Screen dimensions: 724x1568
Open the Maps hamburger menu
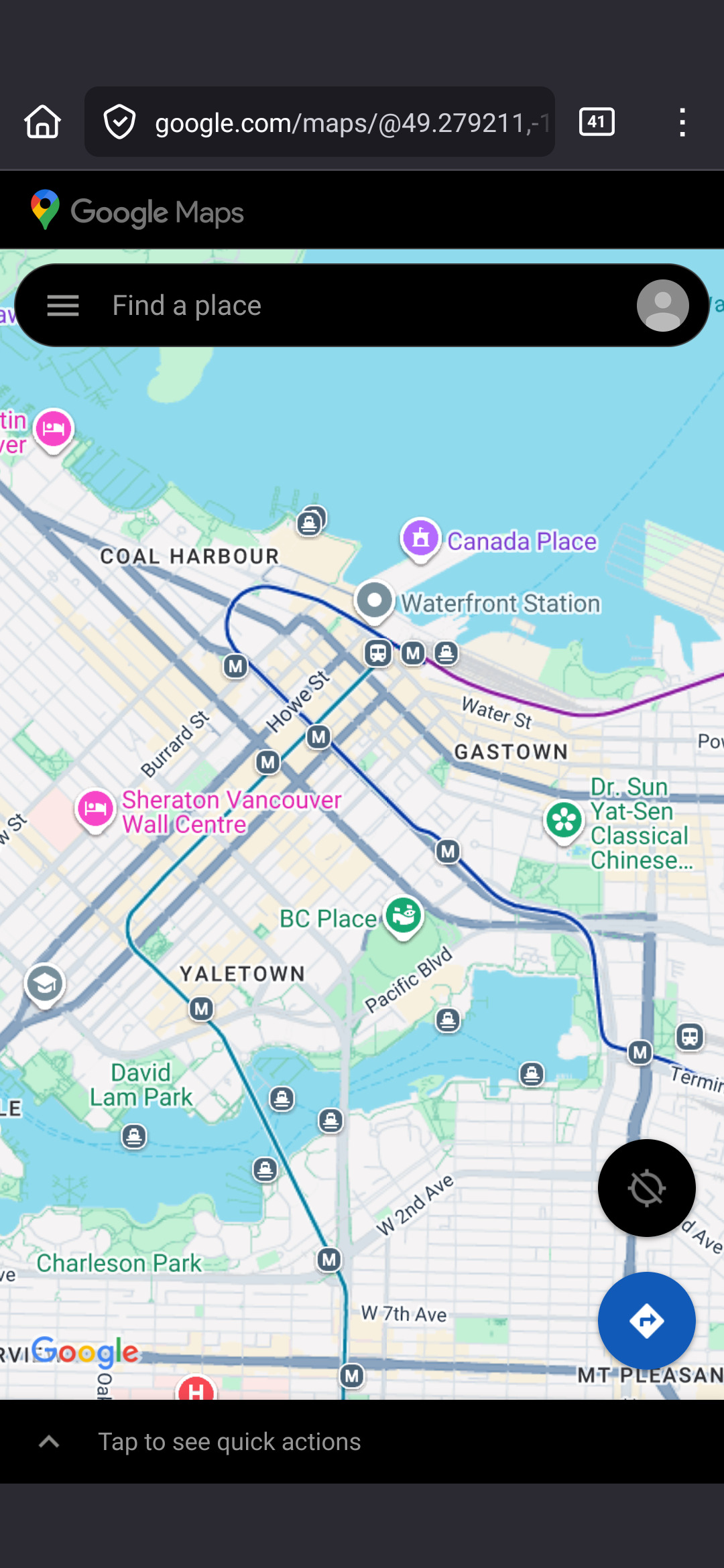coord(63,306)
